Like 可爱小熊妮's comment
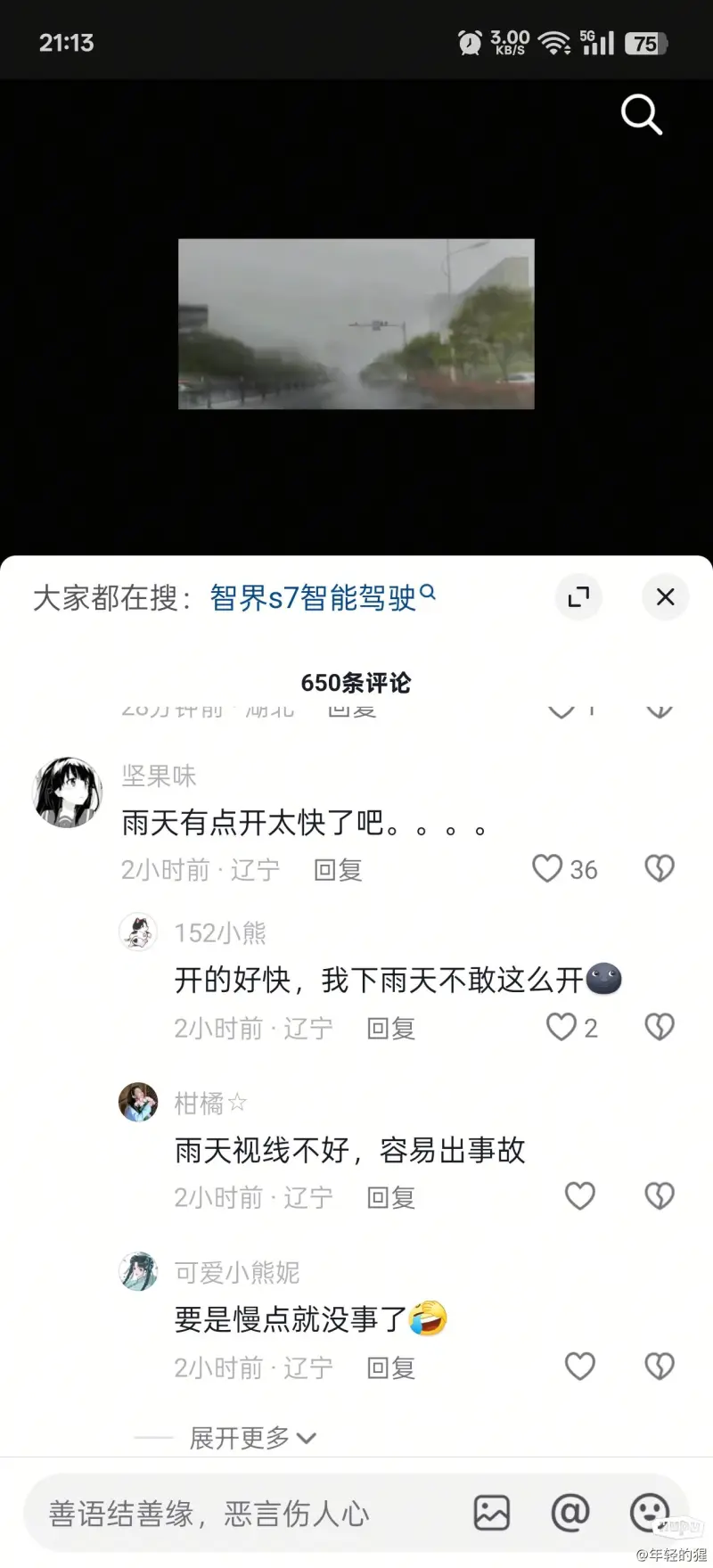The image size is (713, 1568). [x=580, y=1366]
